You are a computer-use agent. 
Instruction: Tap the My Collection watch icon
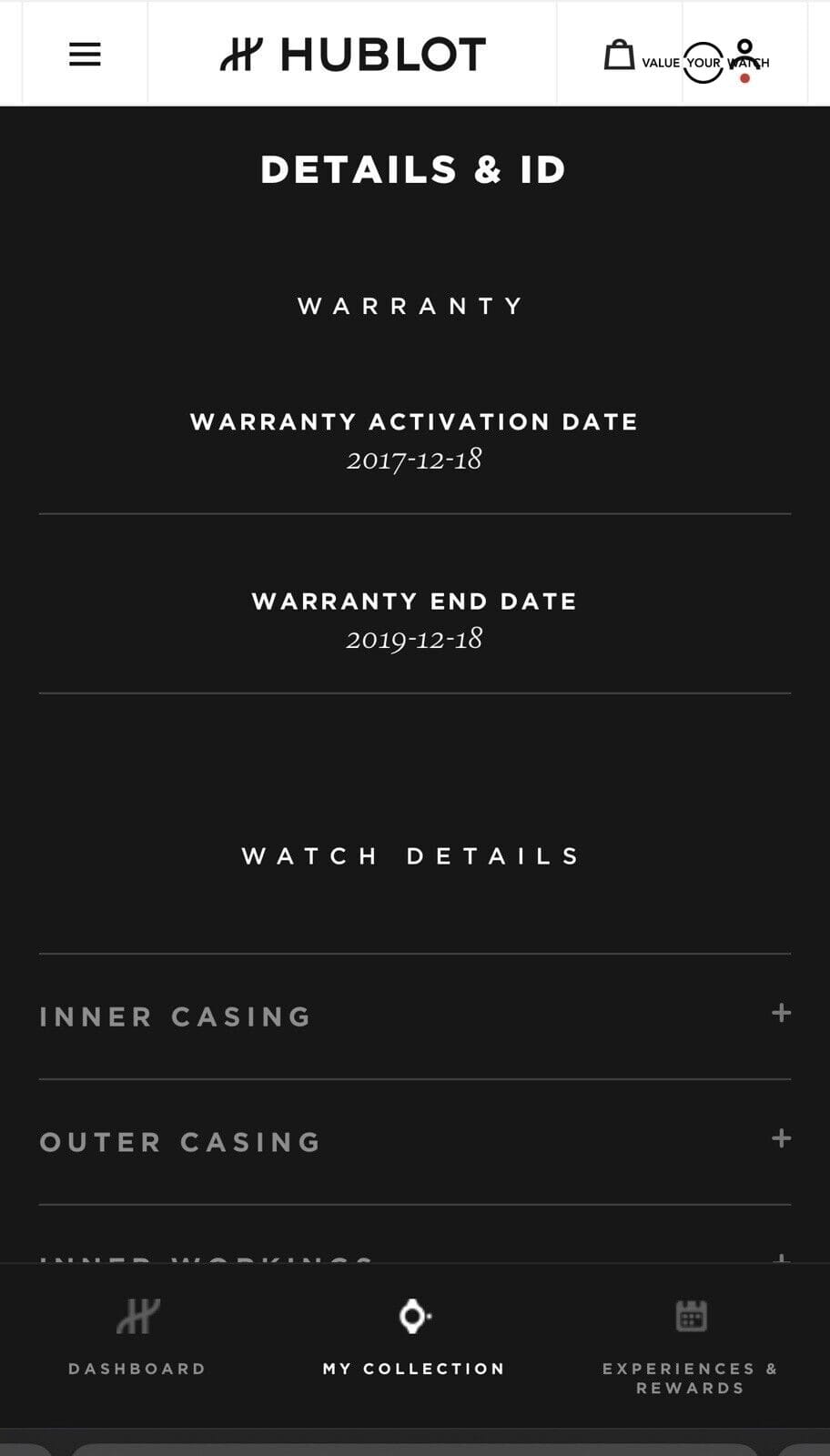pos(414,1316)
